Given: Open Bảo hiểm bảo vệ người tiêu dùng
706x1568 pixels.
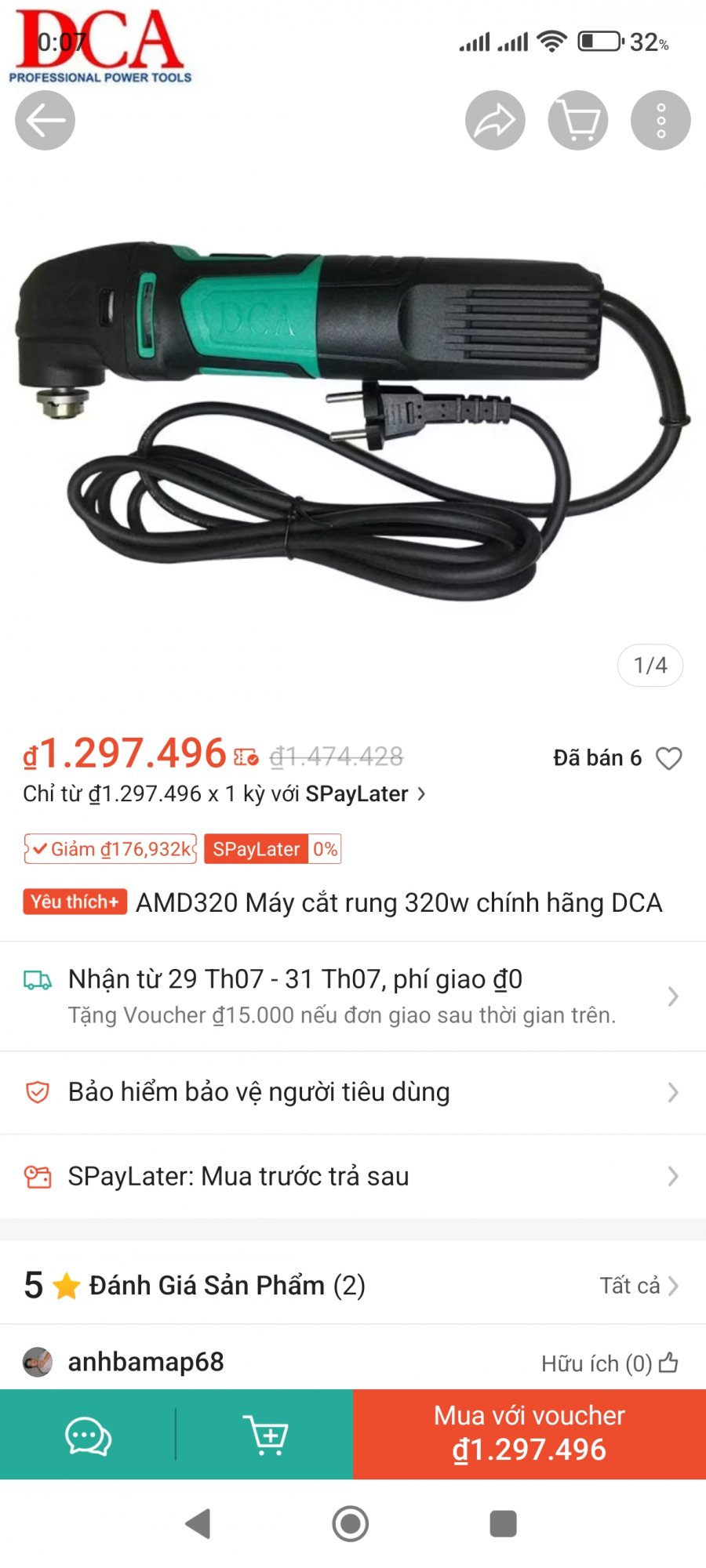Looking at the screenshot, I should [353, 1092].
